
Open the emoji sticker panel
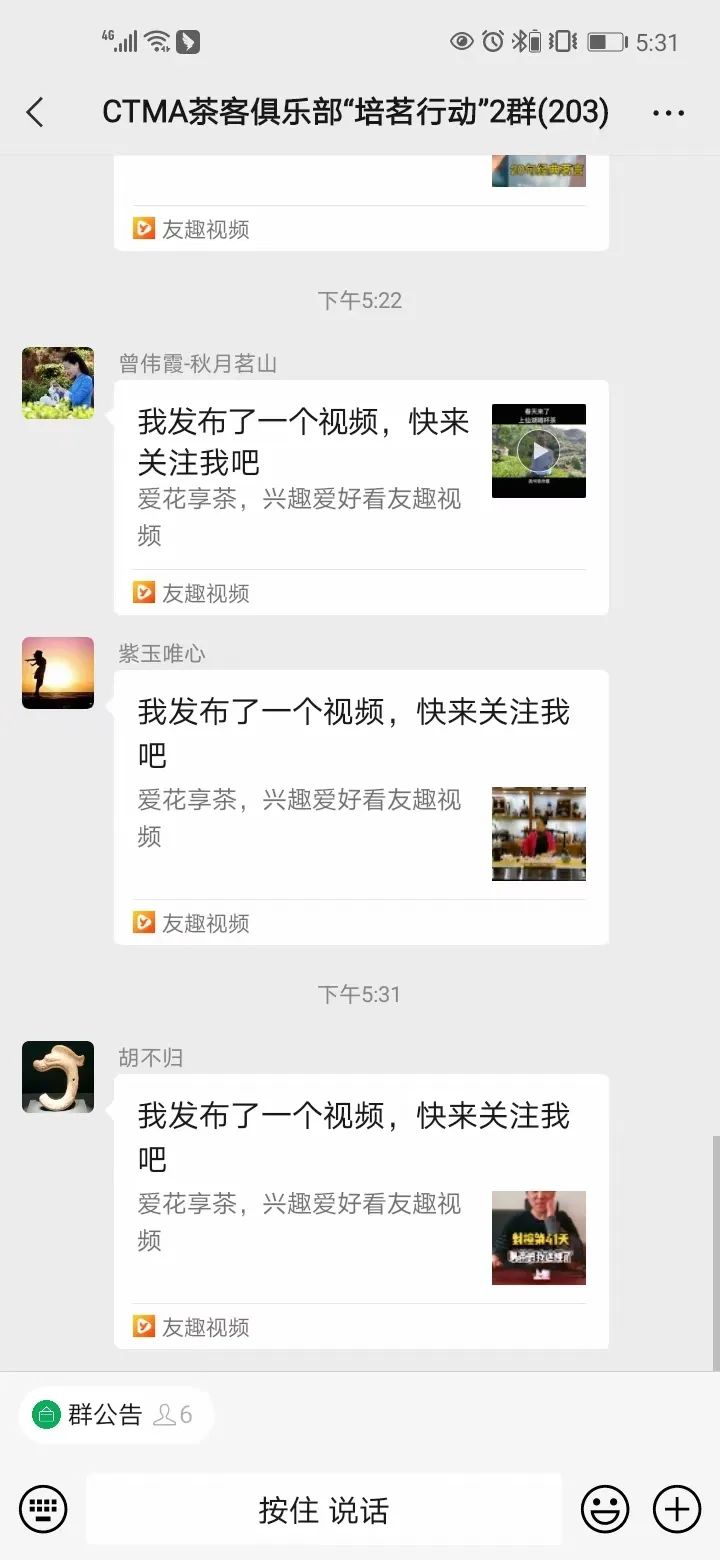pos(605,1509)
